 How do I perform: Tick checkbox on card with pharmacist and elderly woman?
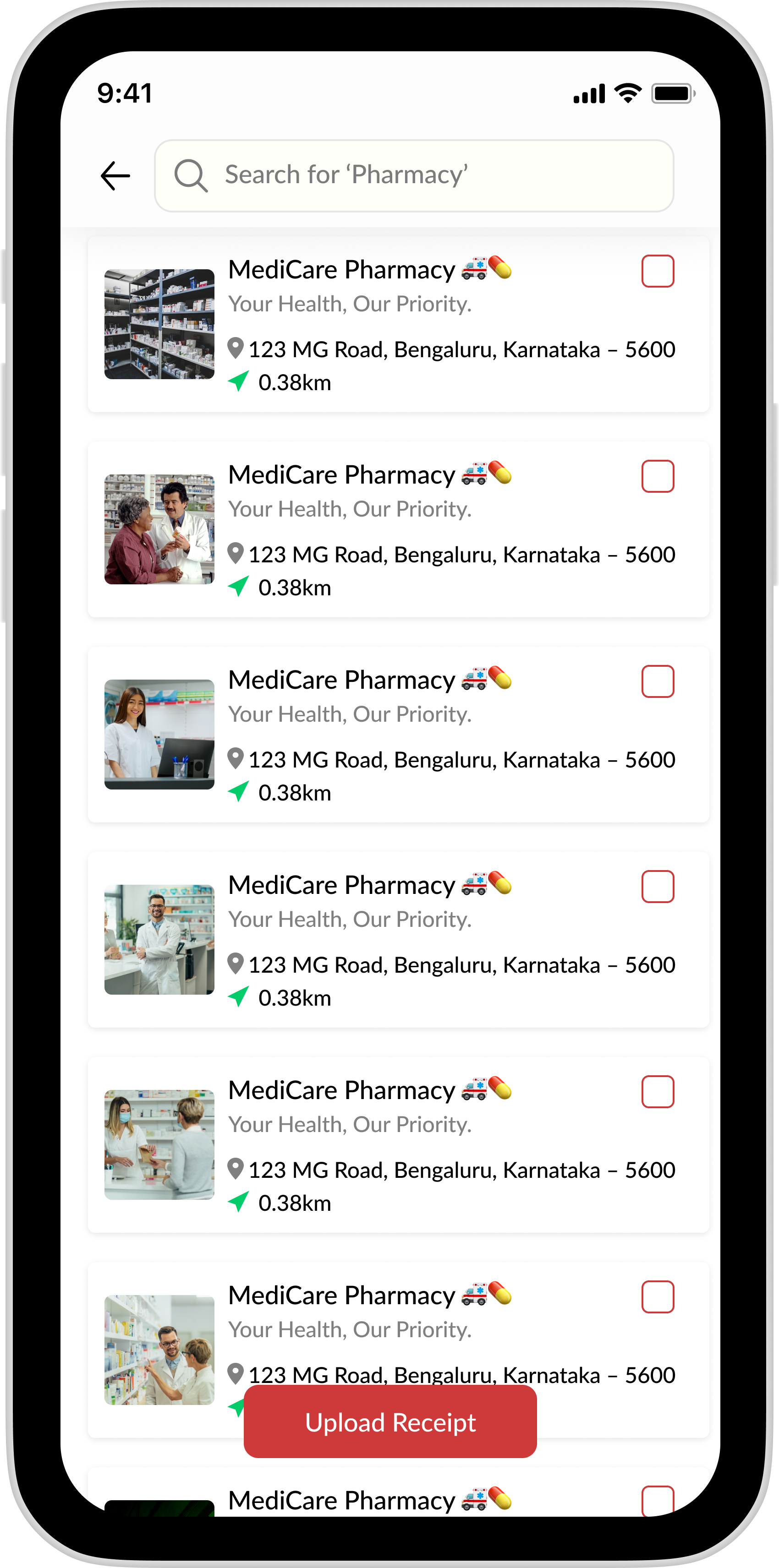[x=657, y=476]
